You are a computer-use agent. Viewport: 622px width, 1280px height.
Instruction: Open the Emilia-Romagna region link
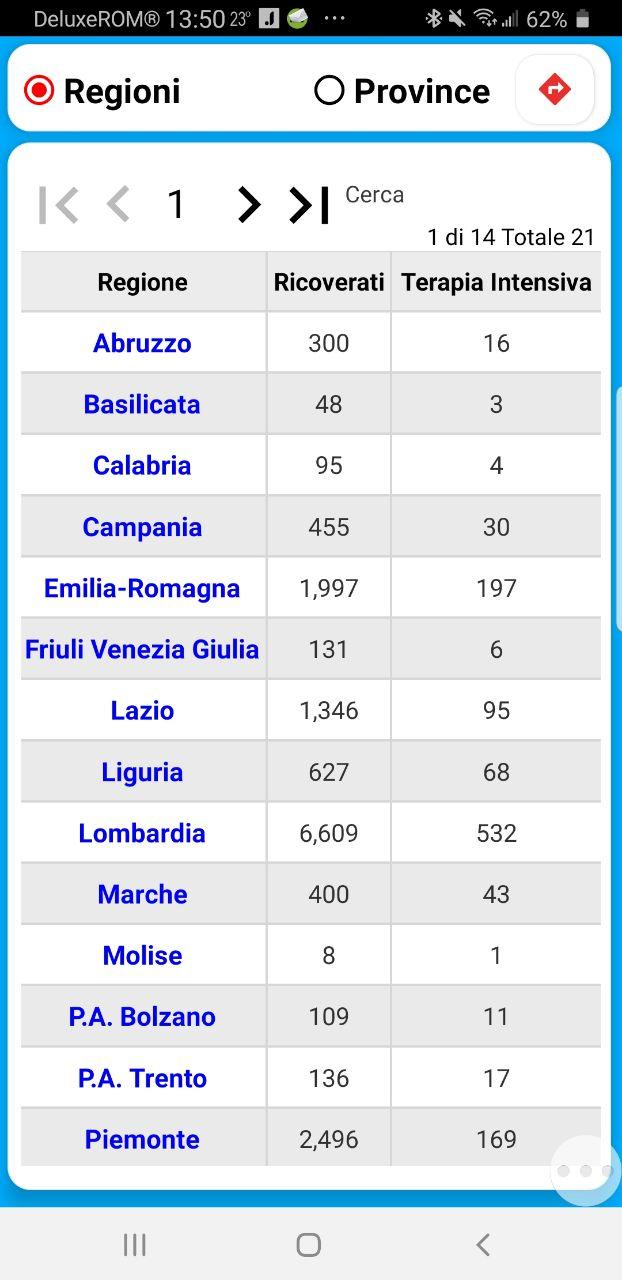coord(142,588)
